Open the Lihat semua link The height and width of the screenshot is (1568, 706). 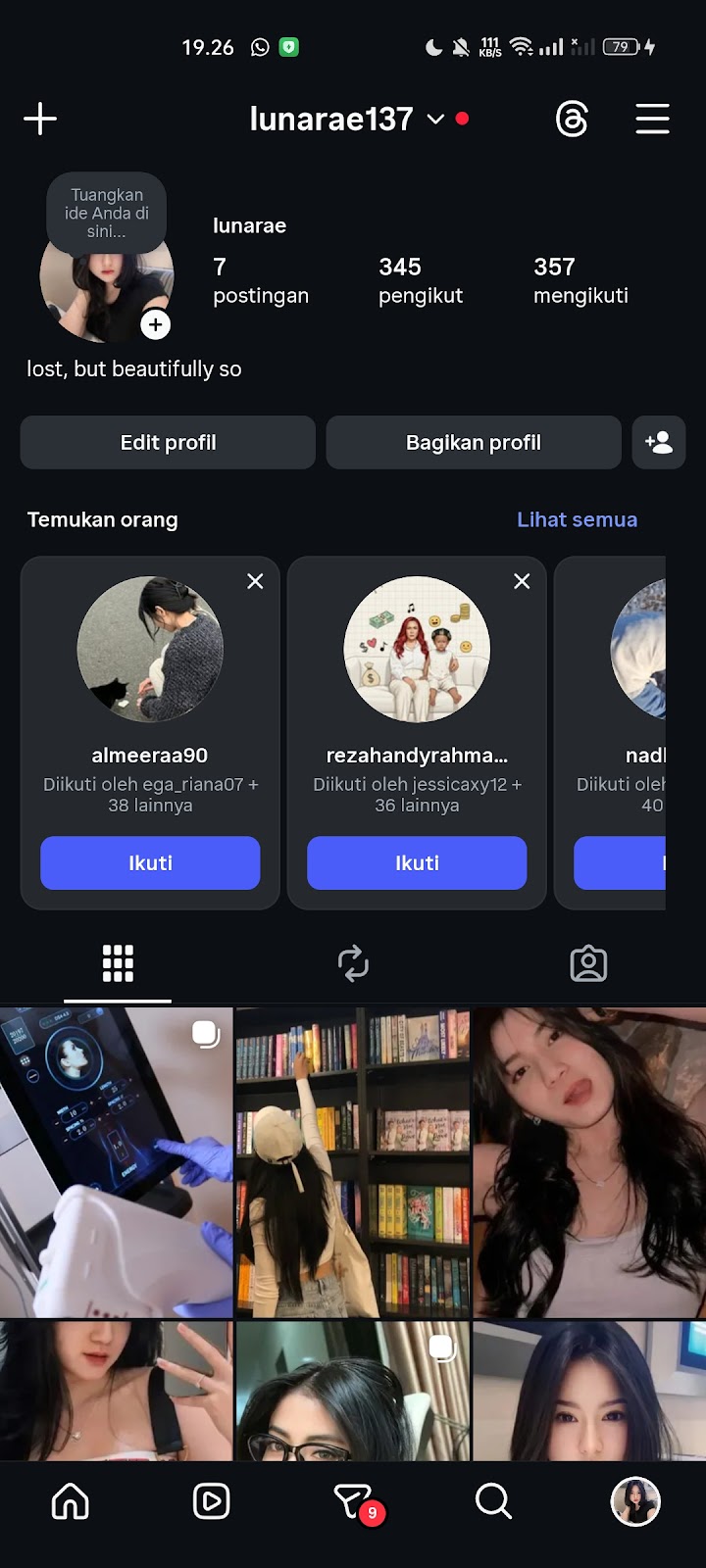[577, 520]
